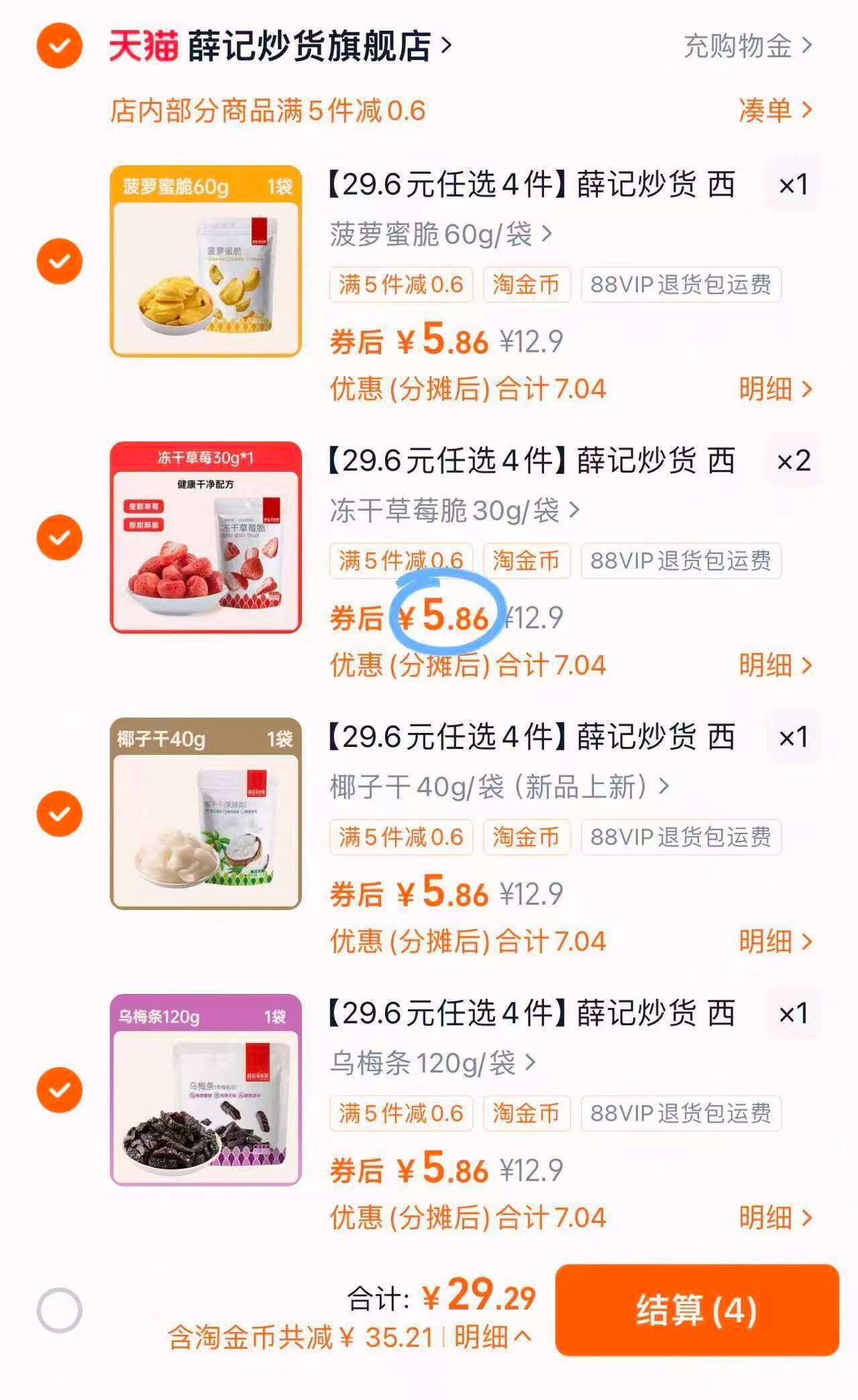Click the 满5件减0.6 coupon tag on 冻干草莓脆

click(400, 561)
